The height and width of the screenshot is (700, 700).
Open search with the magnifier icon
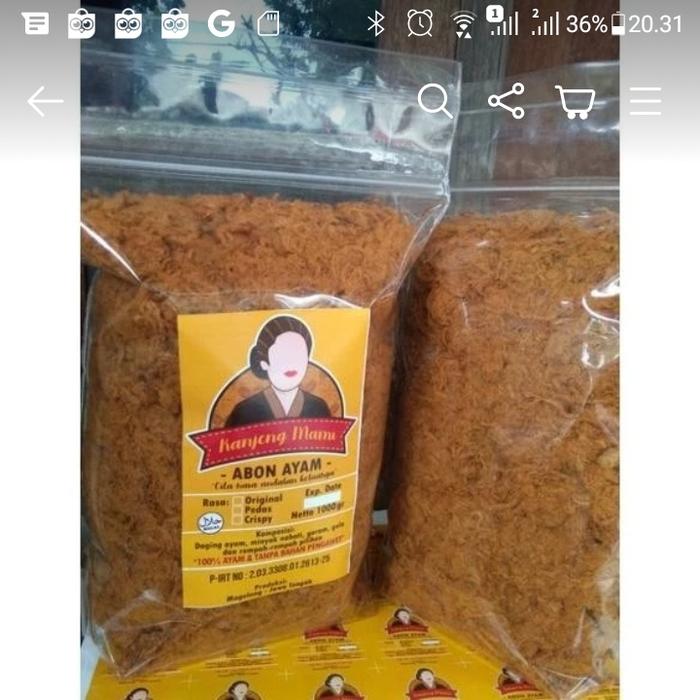pyautogui.click(x=435, y=101)
